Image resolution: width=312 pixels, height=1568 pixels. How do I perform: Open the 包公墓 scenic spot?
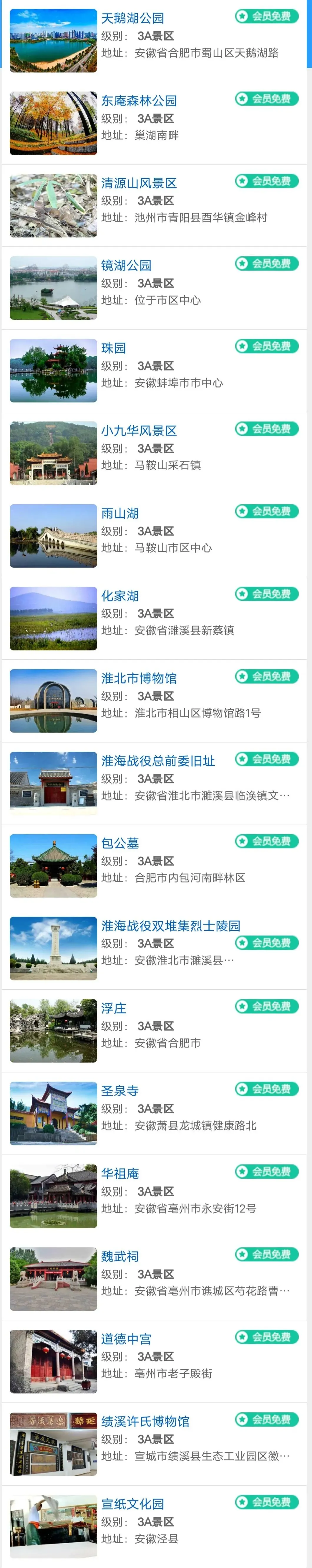coord(120,843)
